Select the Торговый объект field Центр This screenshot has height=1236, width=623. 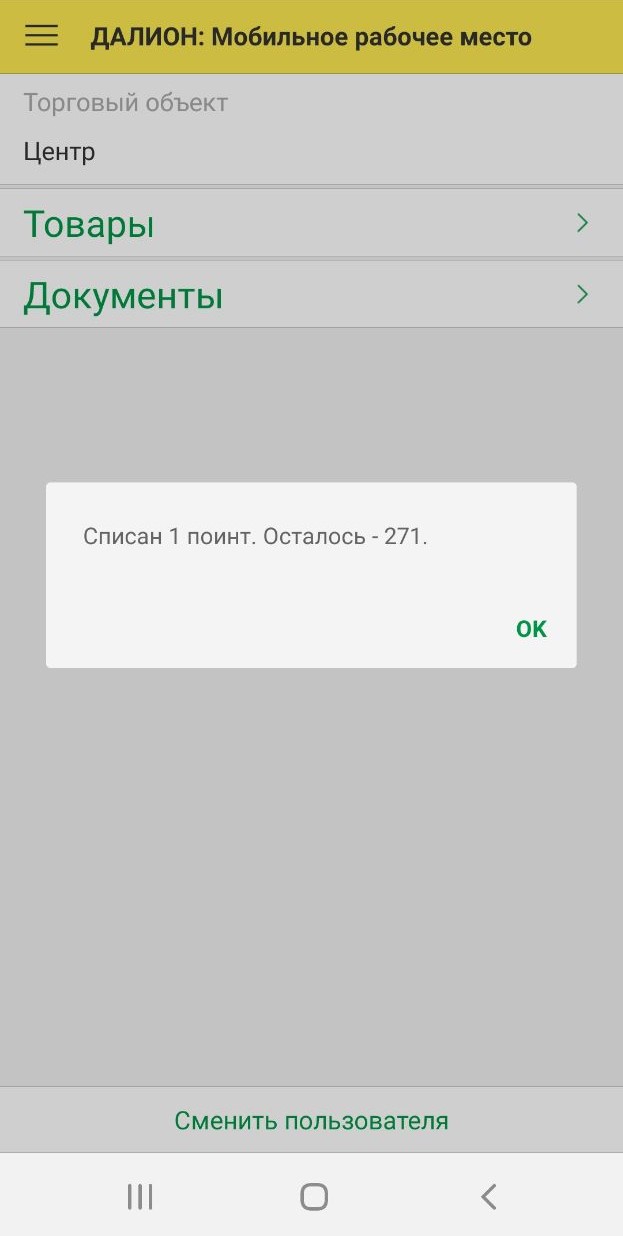tap(311, 129)
